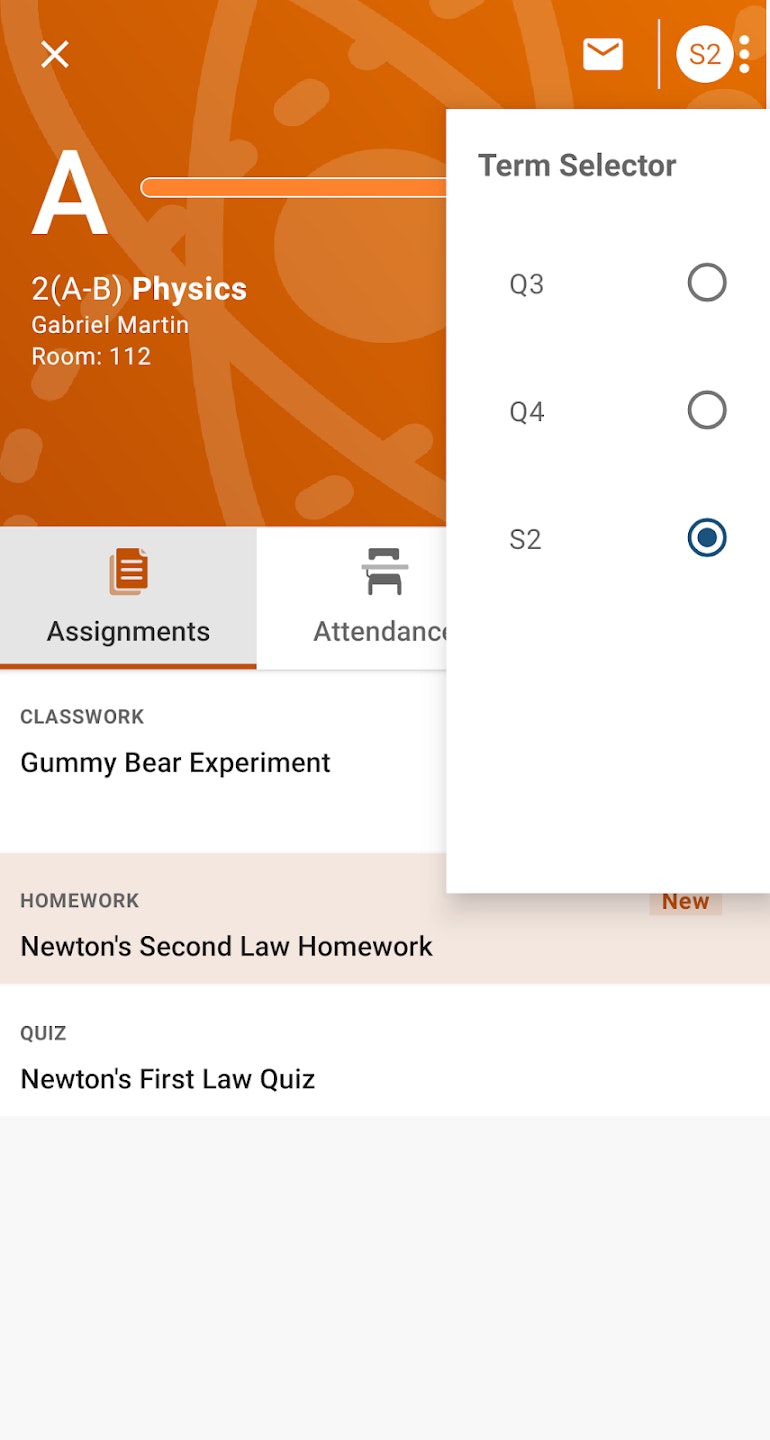
Task: Switch to the Assignments tab
Action: [x=127, y=631]
